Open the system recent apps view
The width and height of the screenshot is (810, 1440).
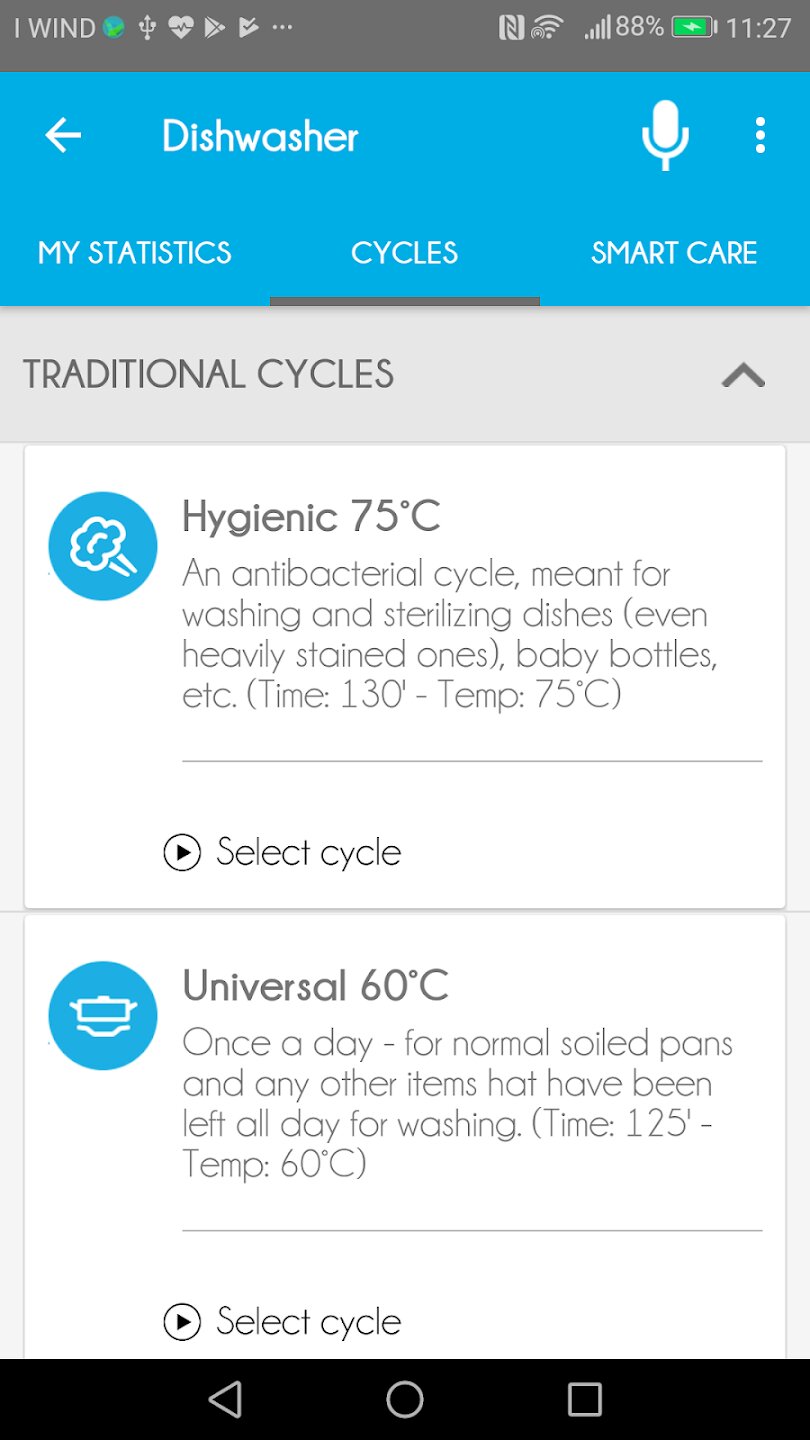pos(584,1399)
